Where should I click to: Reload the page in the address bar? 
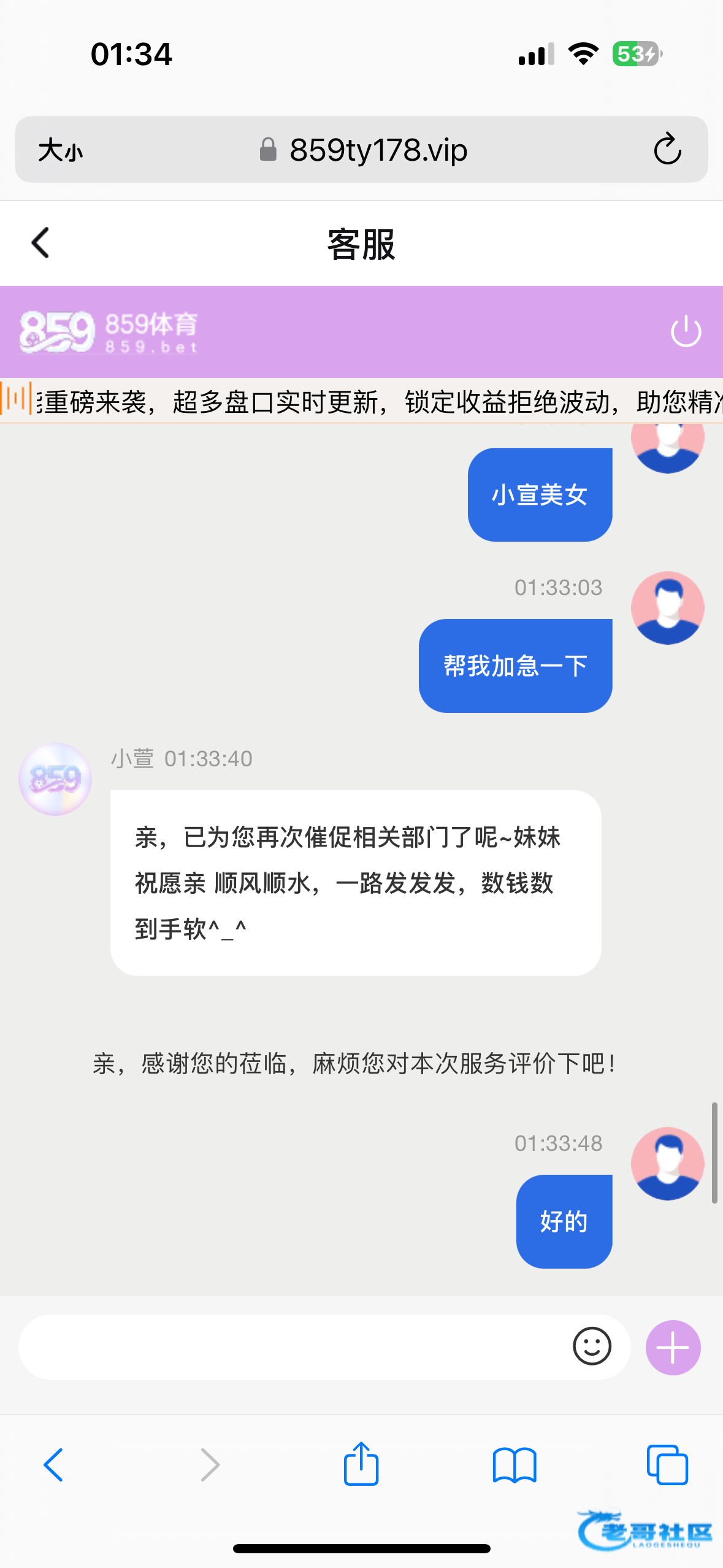[667, 149]
